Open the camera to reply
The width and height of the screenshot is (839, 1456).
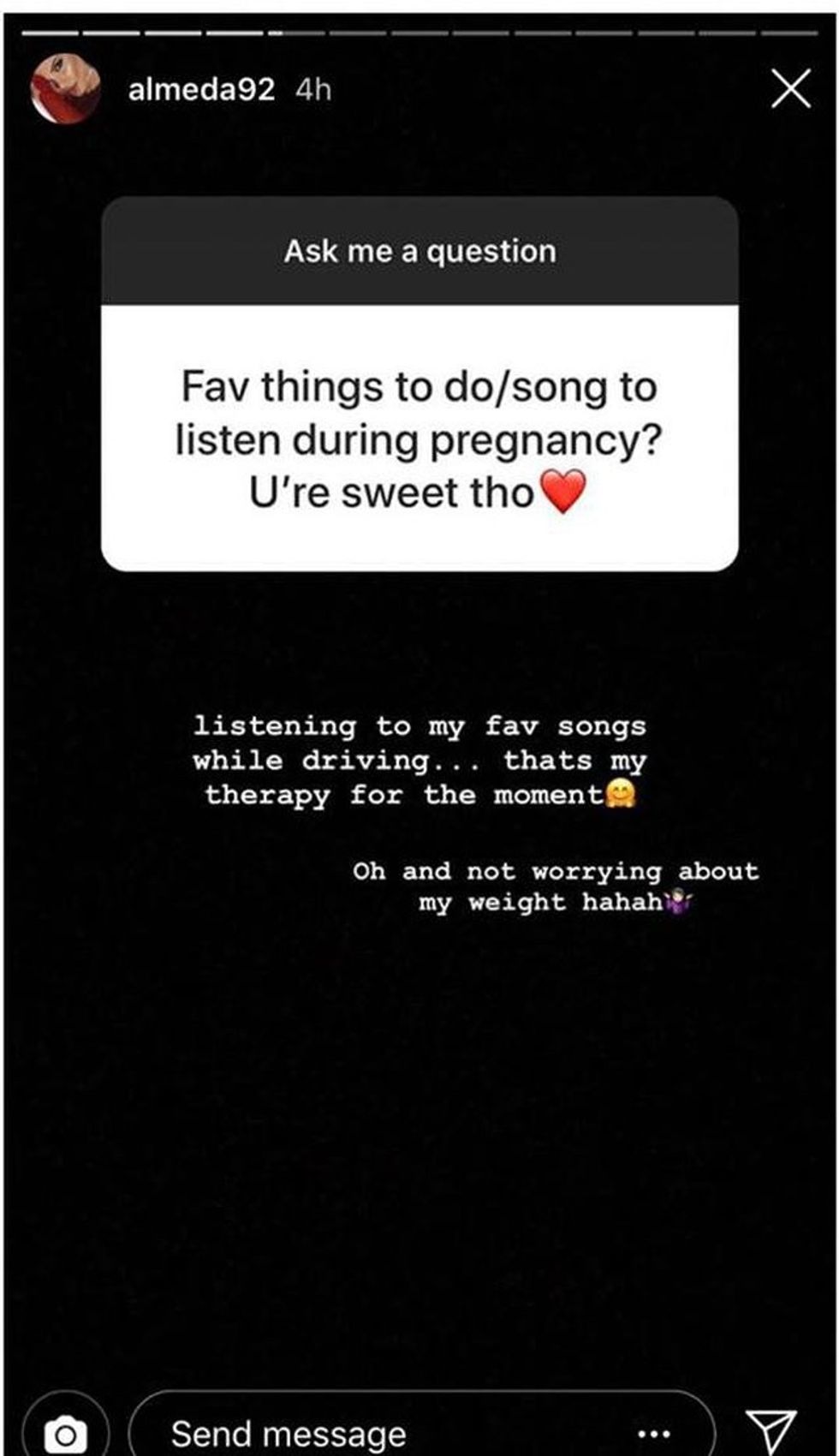[65, 1434]
